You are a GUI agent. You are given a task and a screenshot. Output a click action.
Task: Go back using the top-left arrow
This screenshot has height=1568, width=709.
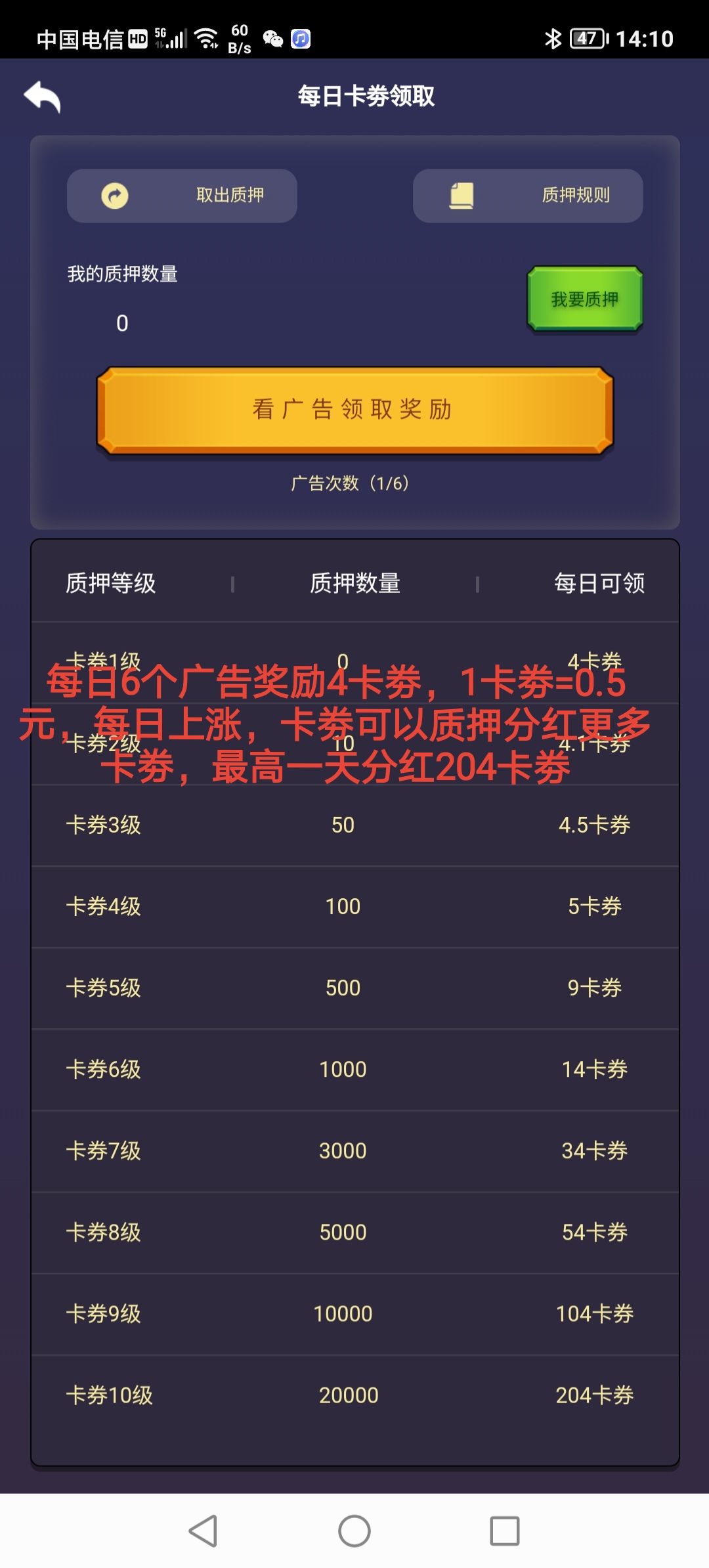tap(43, 97)
